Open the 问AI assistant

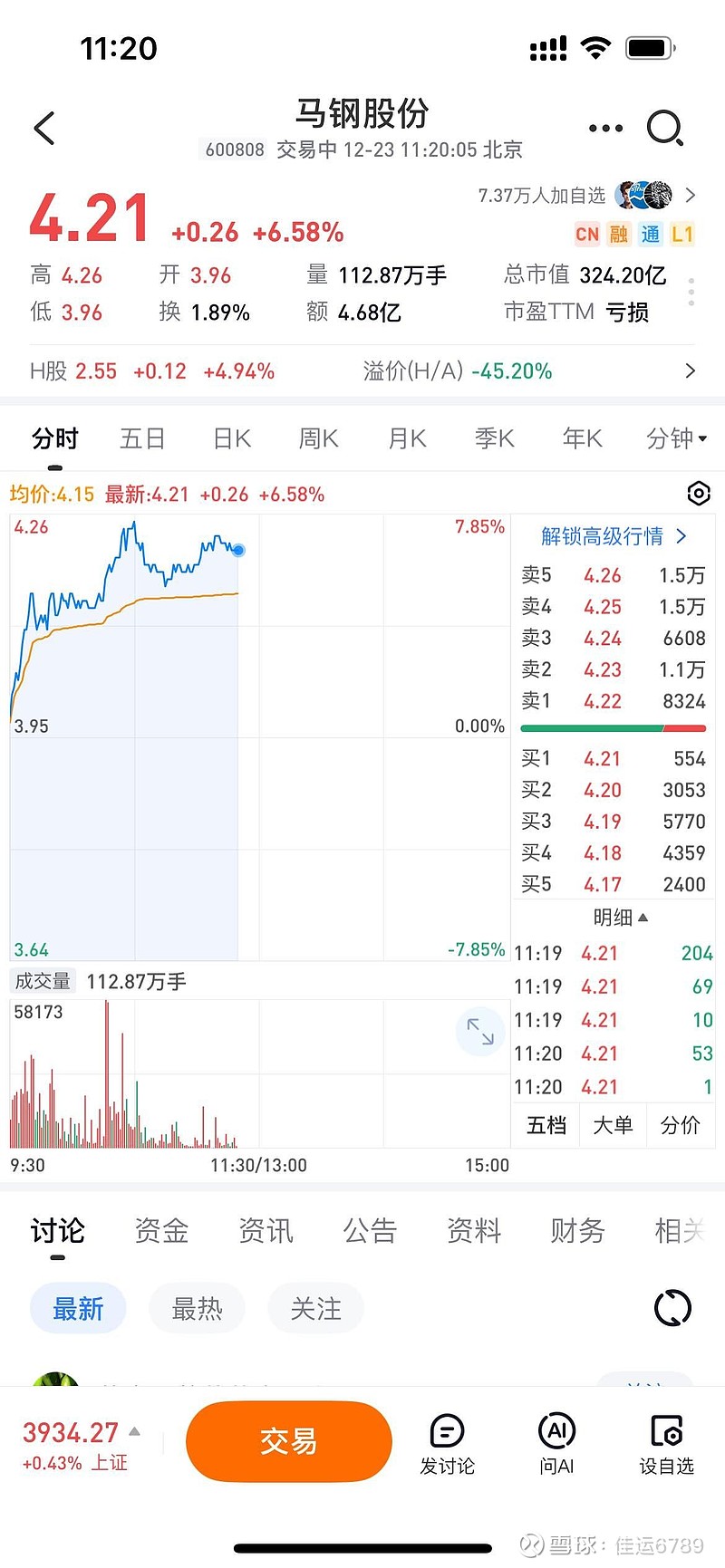[x=556, y=1442]
